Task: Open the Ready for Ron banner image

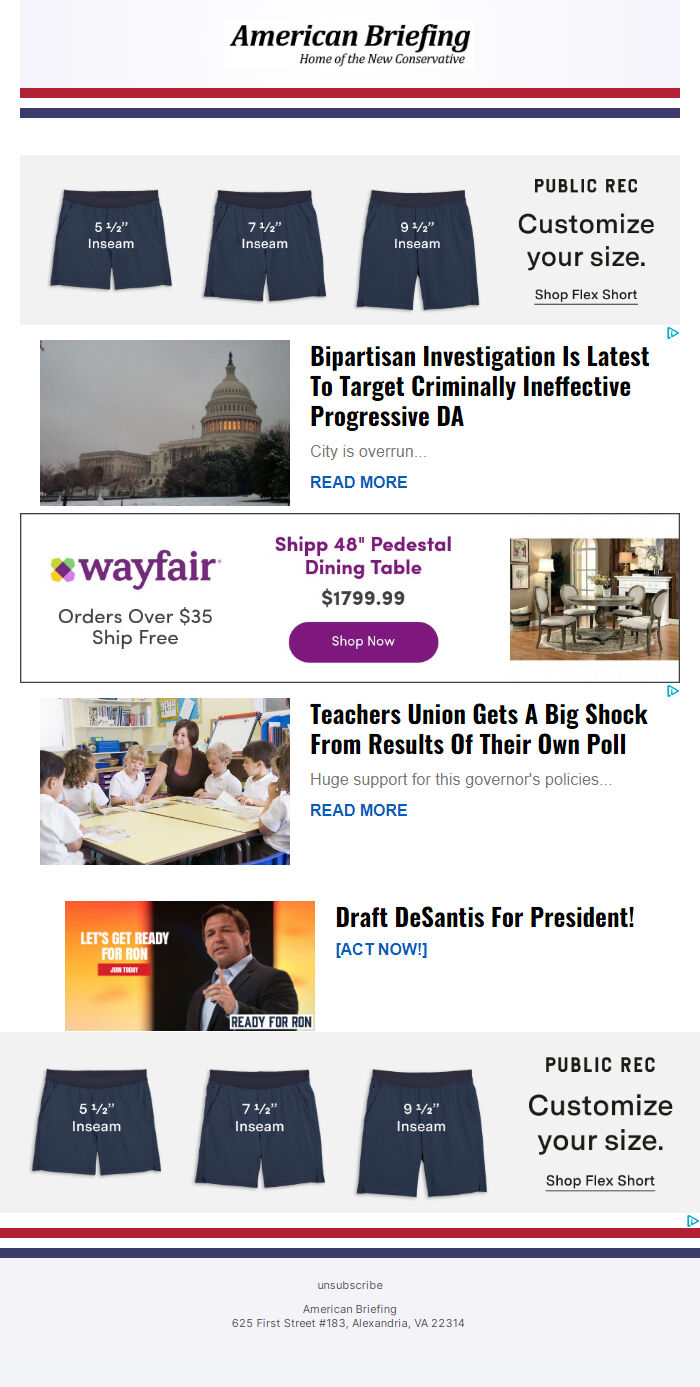Action: 190,965
